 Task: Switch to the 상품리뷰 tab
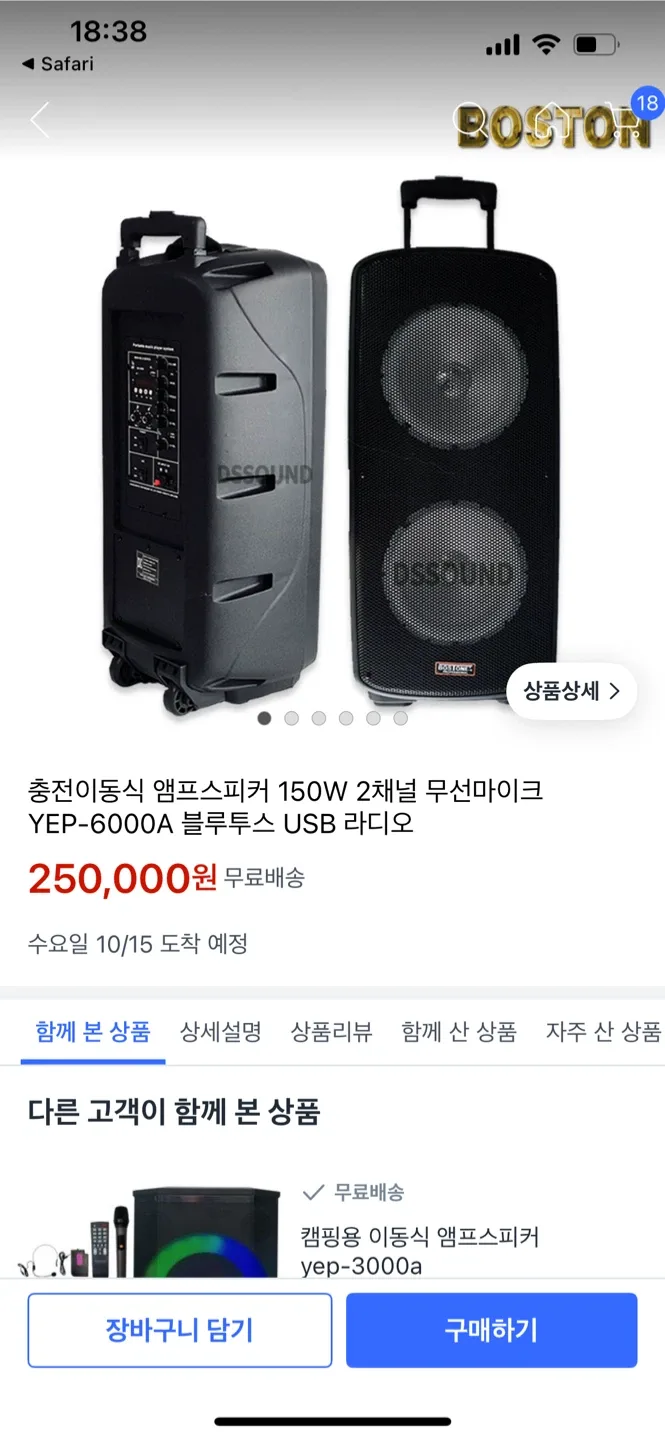(x=331, y=1031)
